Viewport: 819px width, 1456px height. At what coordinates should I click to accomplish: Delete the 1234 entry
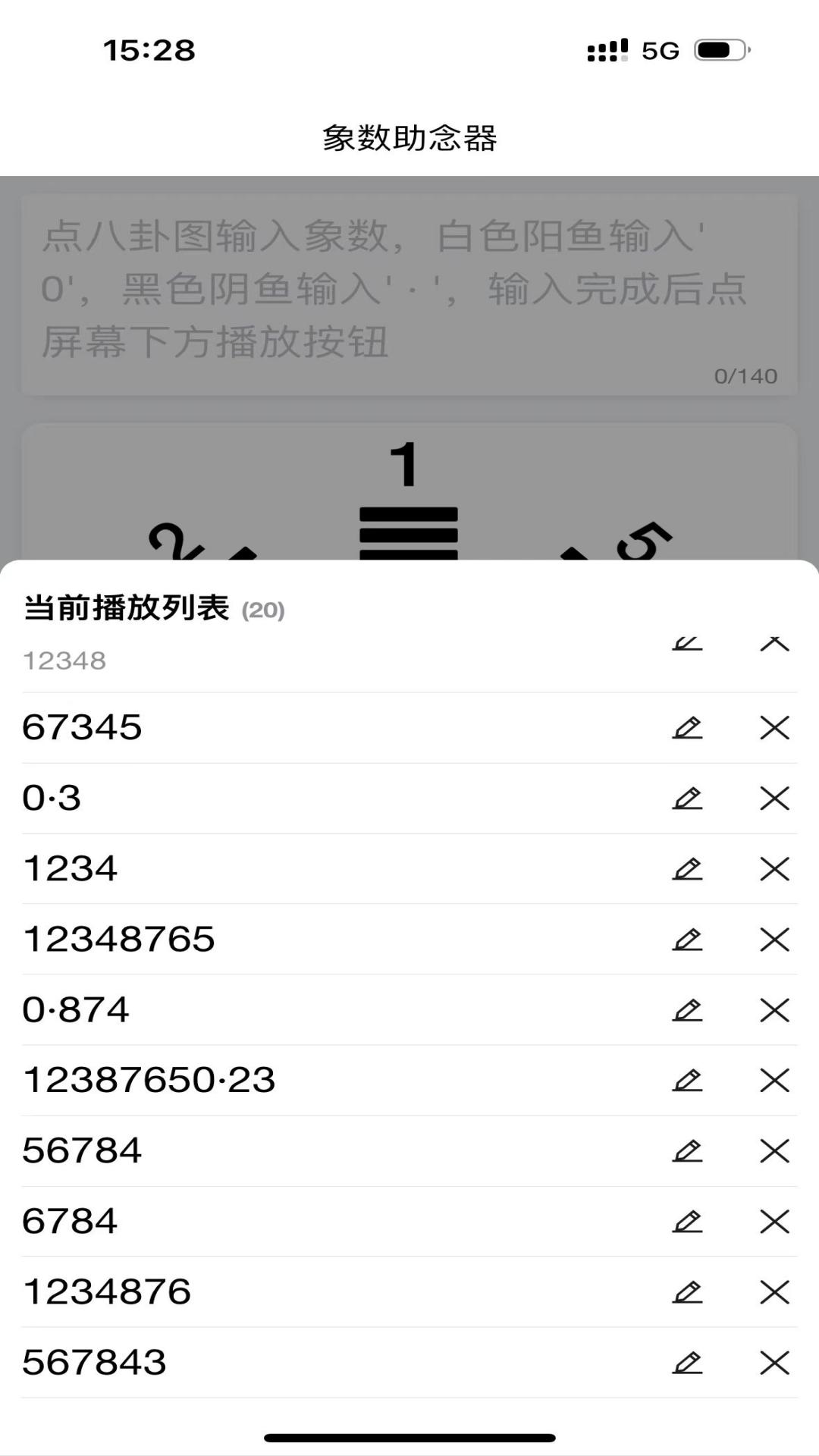click(x=775, y=869)
